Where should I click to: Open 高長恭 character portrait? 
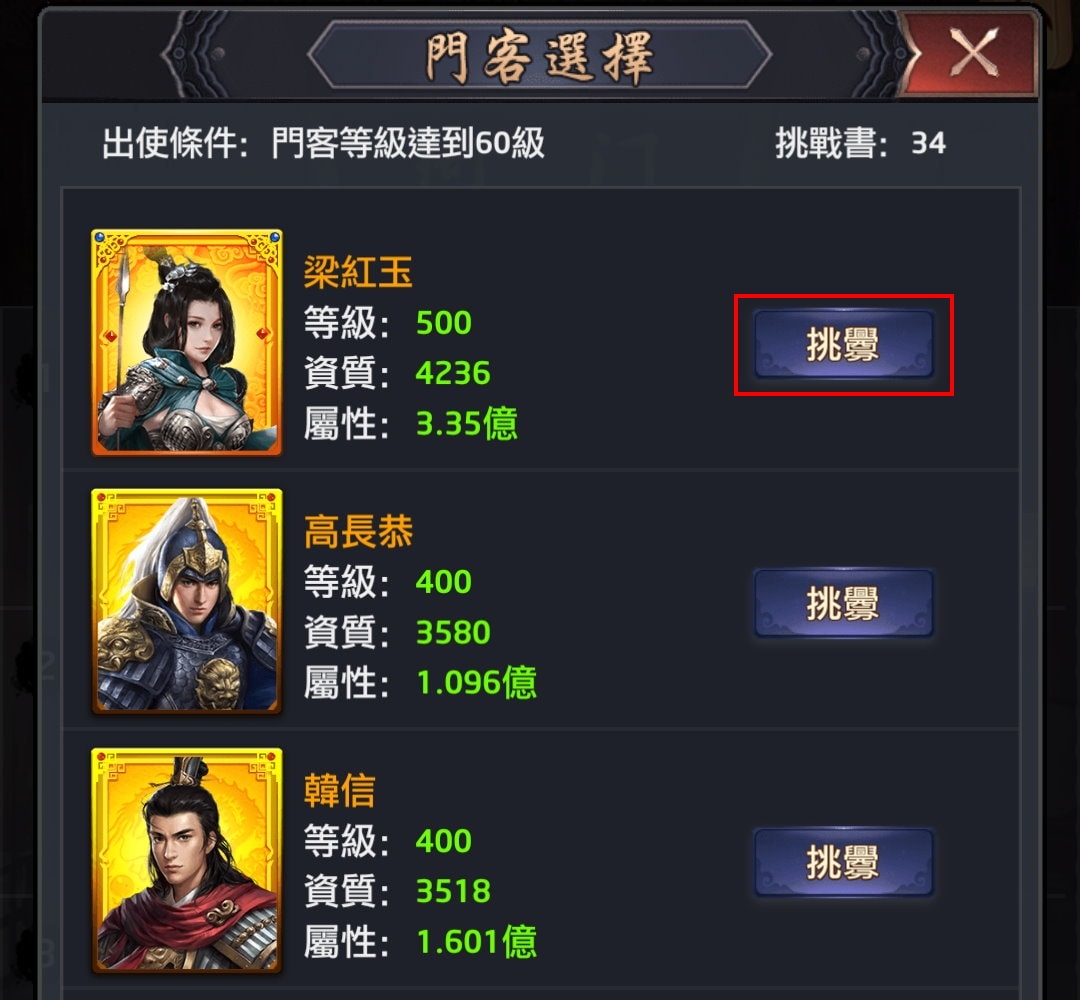[187, 601]
